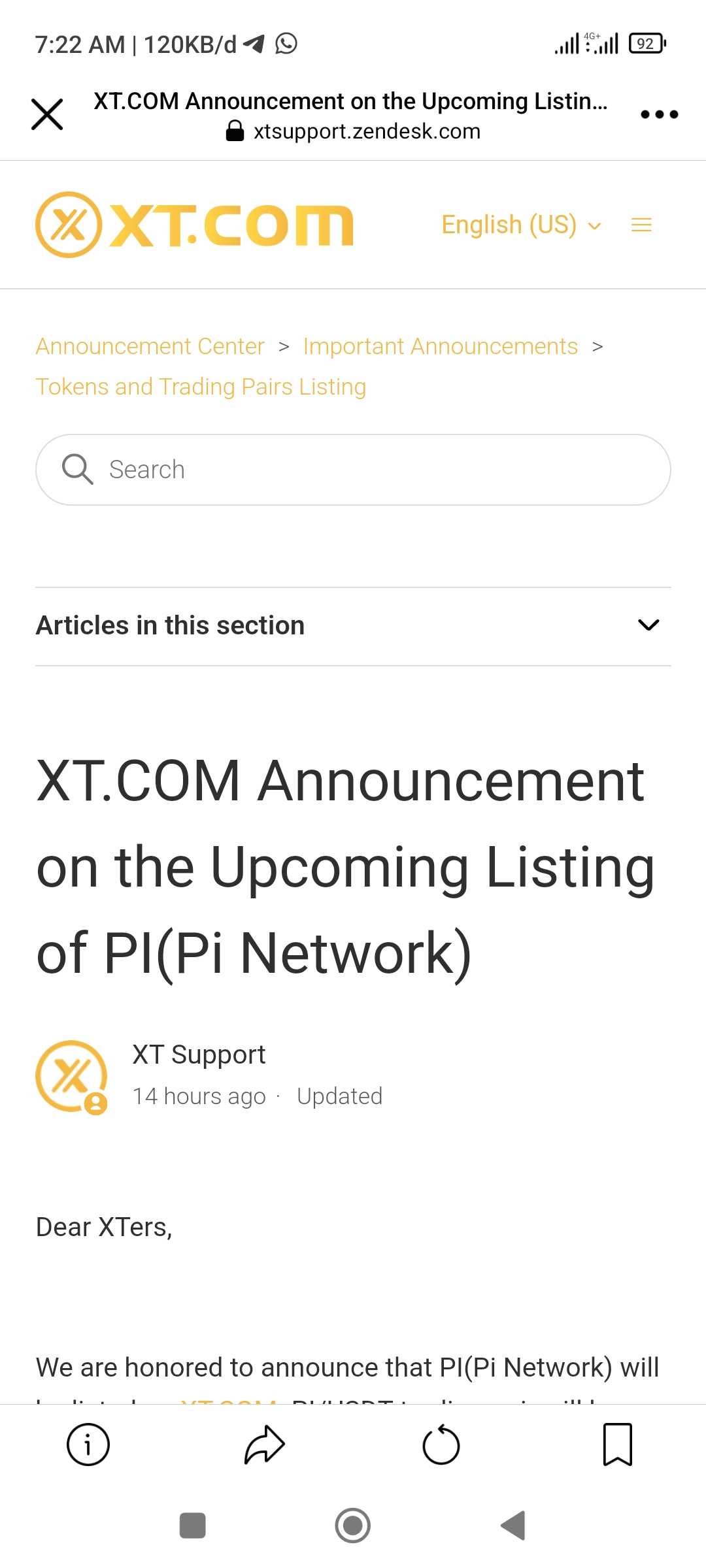Viewport: 706px width, 1568px height.
Task: Close the in-app browser page
Action: tap(47, 115)
